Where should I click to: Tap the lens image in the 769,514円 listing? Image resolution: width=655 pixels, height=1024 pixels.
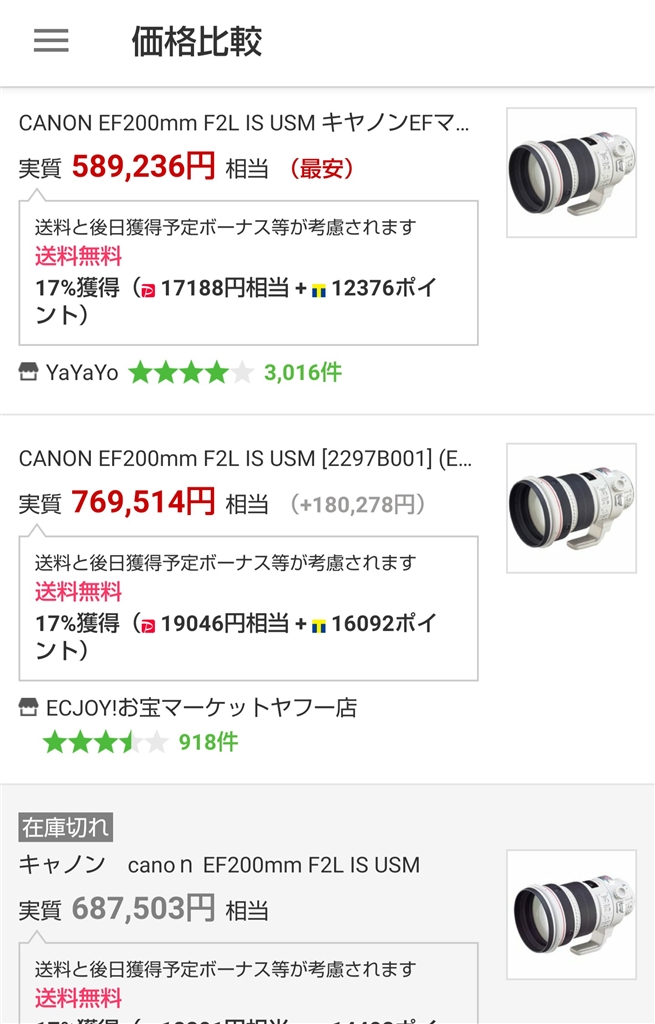pyautogui.click(x=571, y=508)
